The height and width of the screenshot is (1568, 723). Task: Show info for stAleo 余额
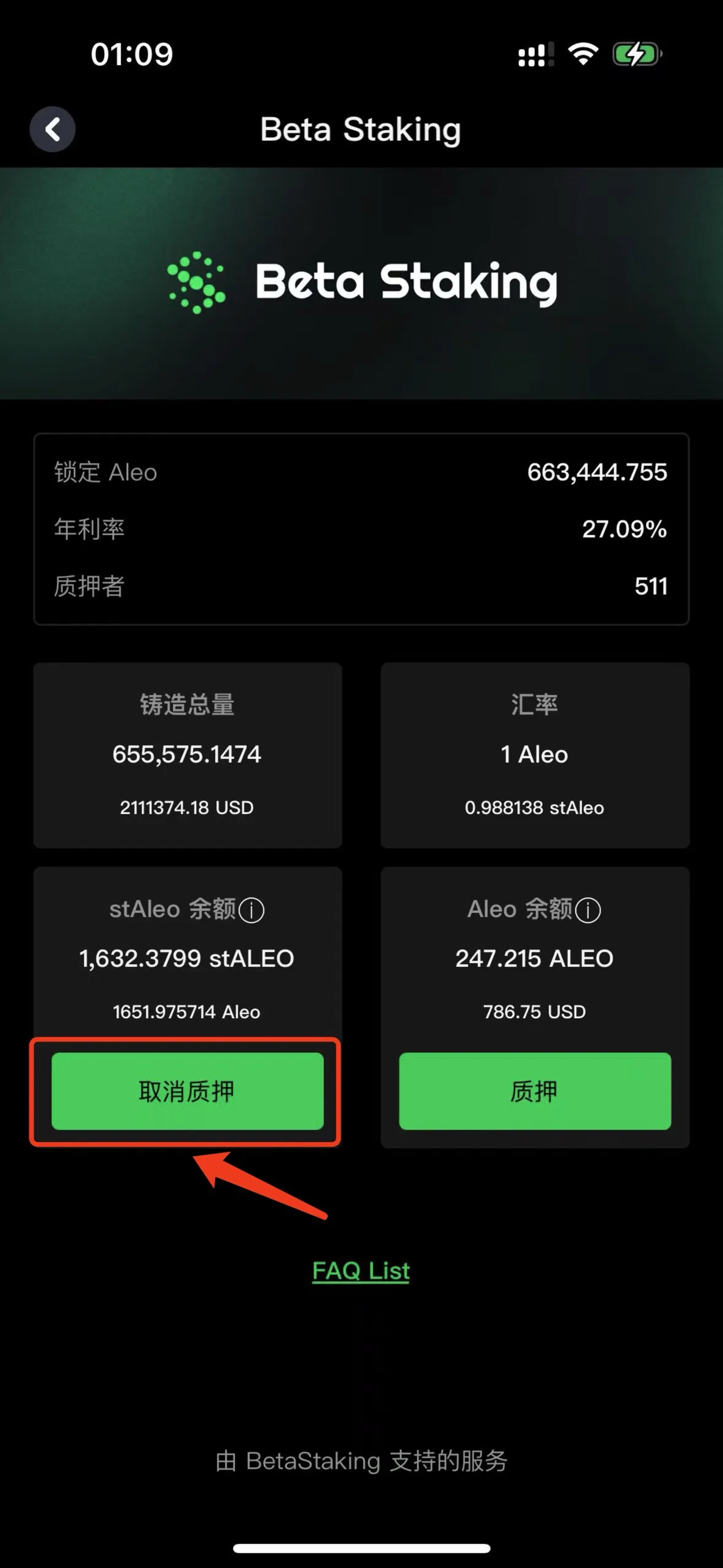tap(251, 910)
